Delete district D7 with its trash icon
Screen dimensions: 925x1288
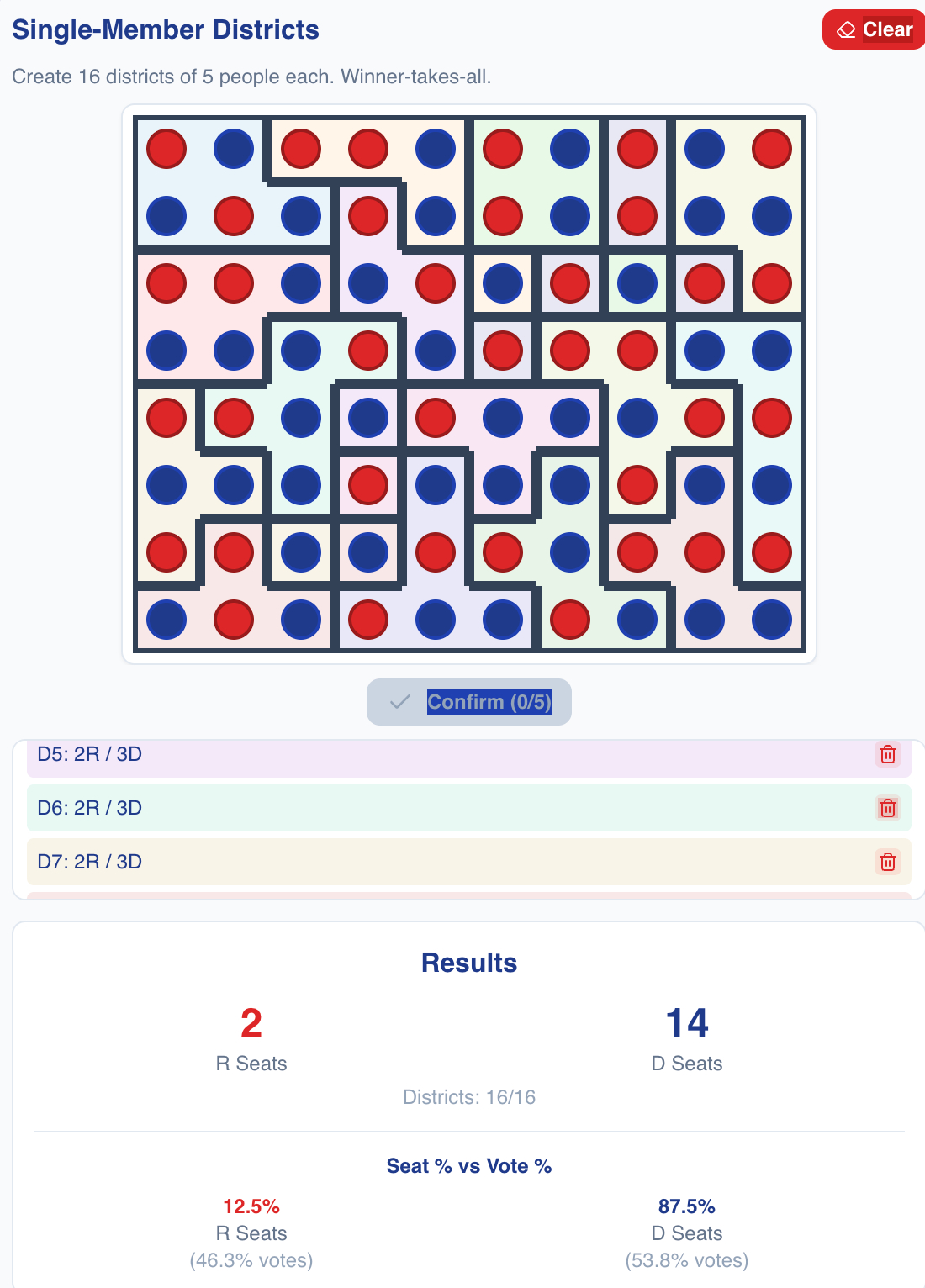887,862
